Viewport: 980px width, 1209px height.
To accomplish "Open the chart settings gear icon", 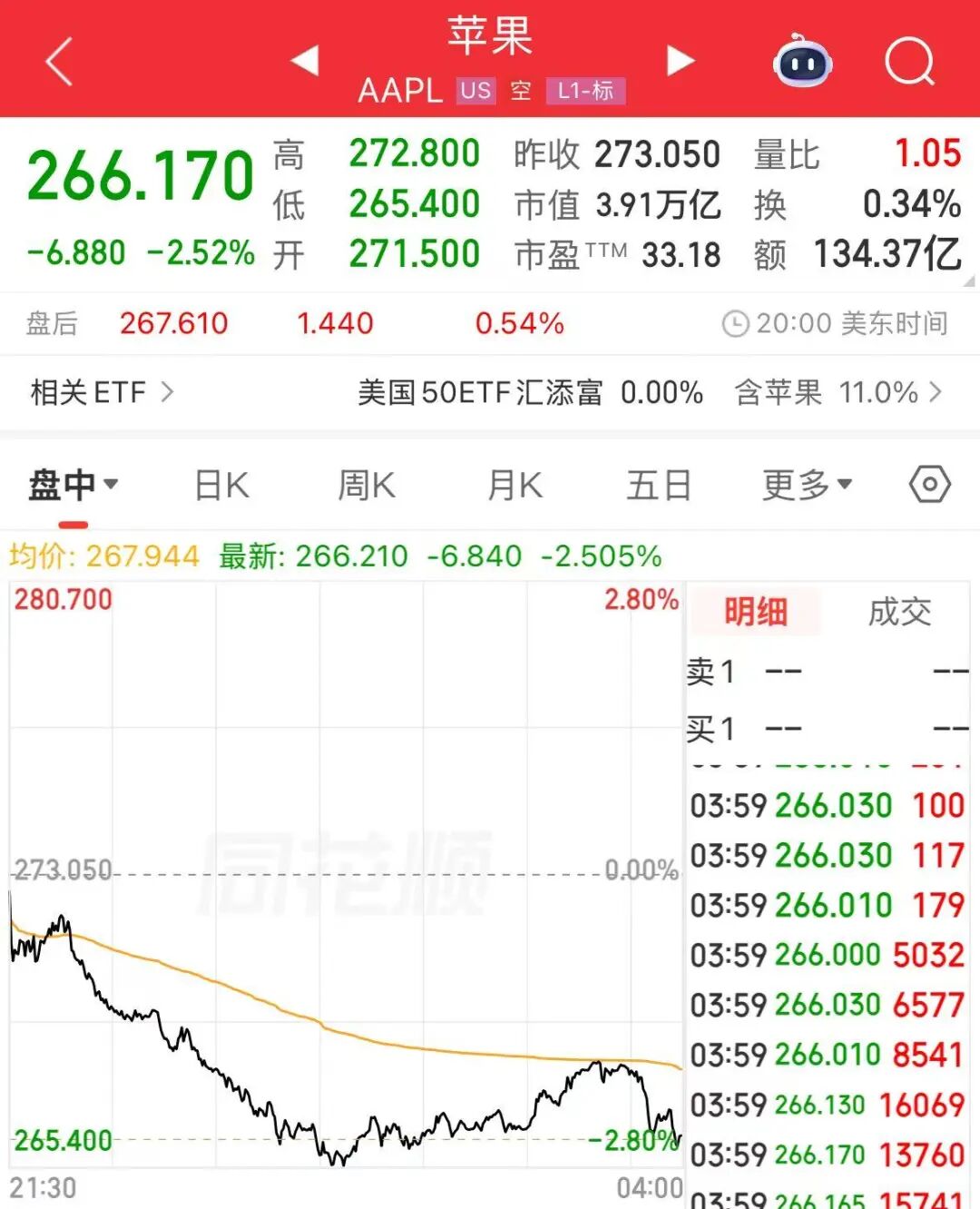I will coord(928,485).
